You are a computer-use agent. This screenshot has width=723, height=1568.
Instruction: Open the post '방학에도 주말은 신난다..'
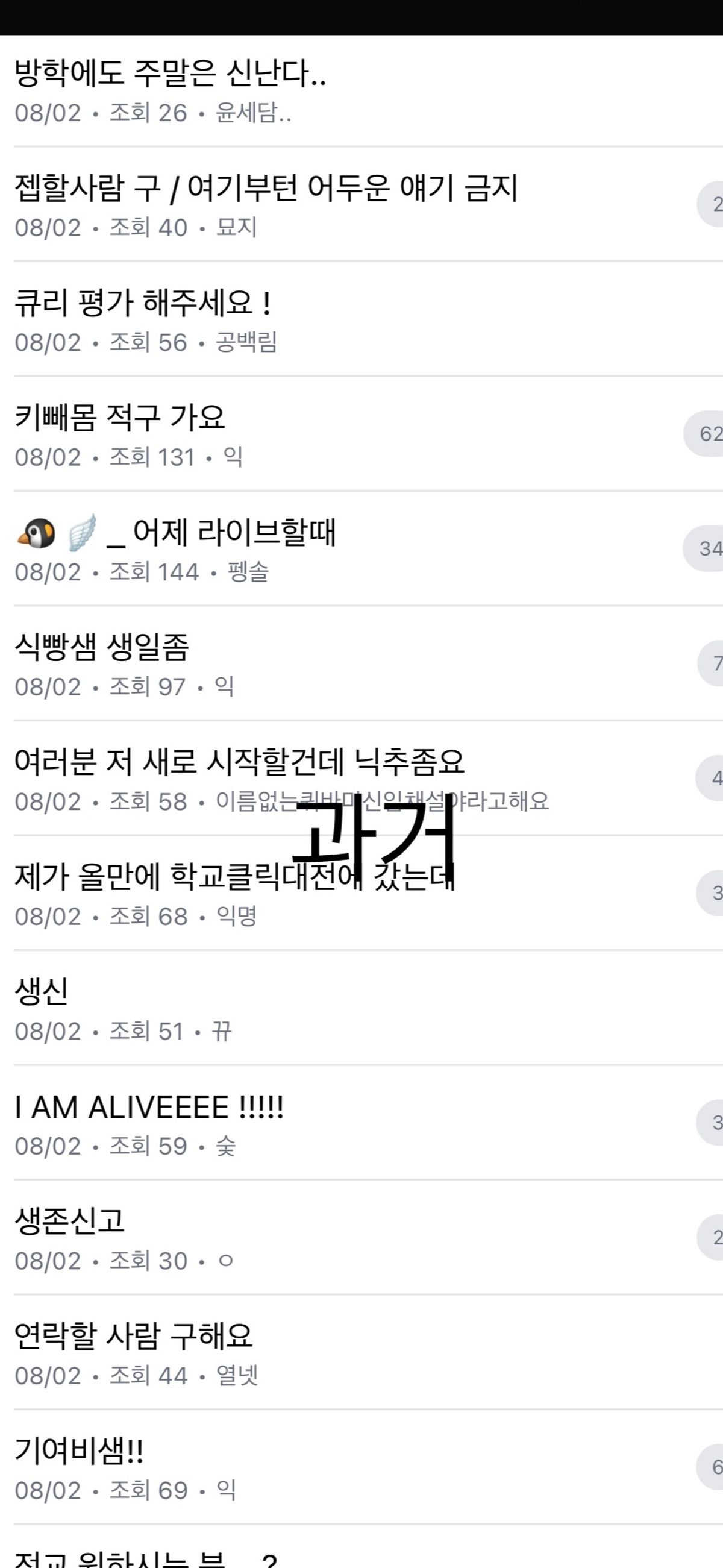click(171, 73)
